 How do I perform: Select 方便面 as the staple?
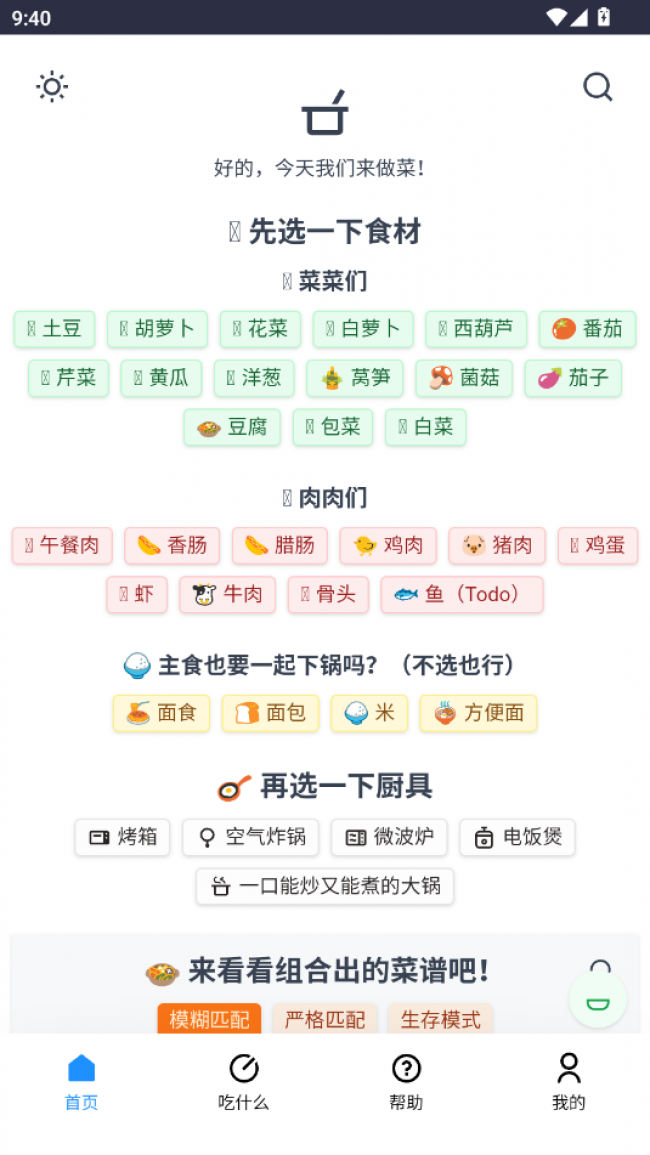[x=478, y=713]
